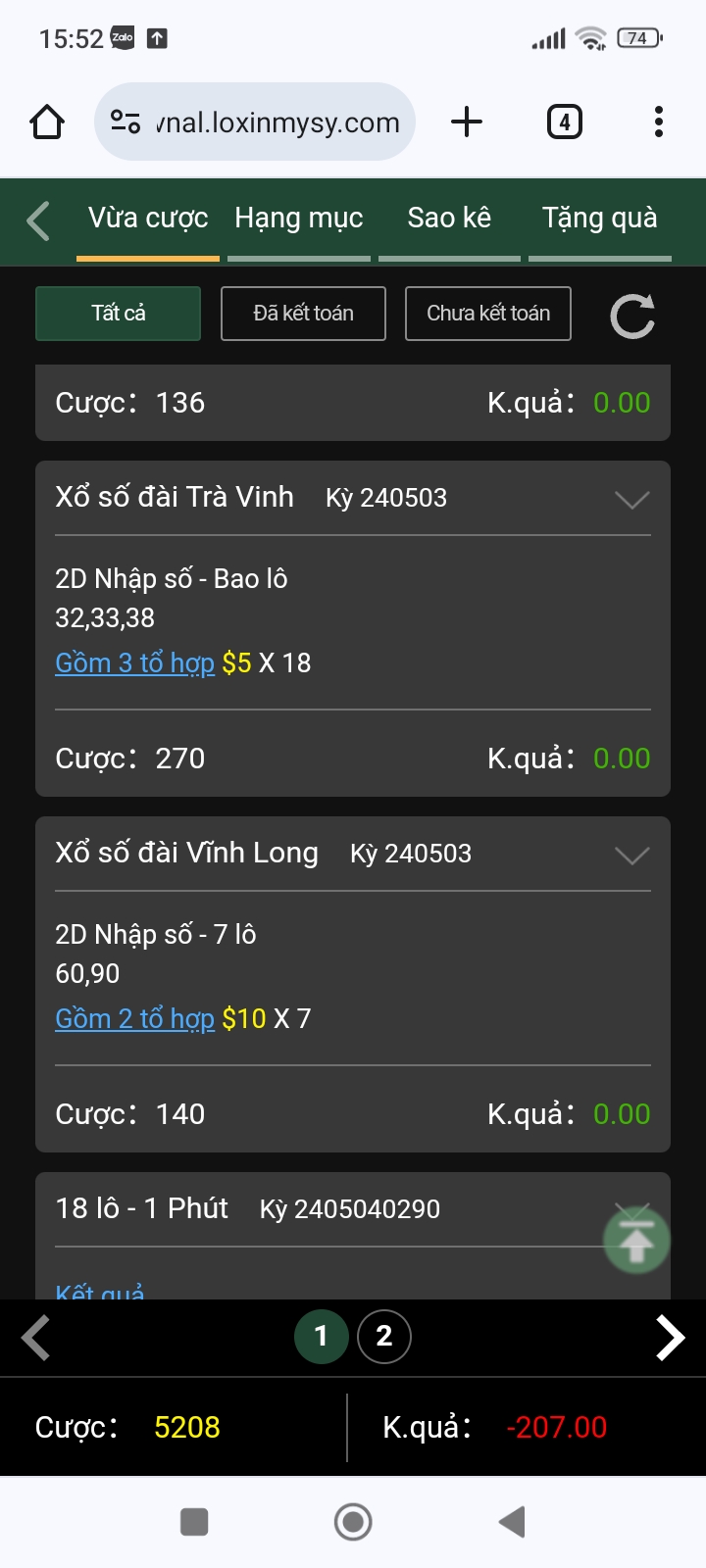Screen dimensions: 706x1568
Task: Open the Sao kê tab
Action: click(x=449, y=220)
